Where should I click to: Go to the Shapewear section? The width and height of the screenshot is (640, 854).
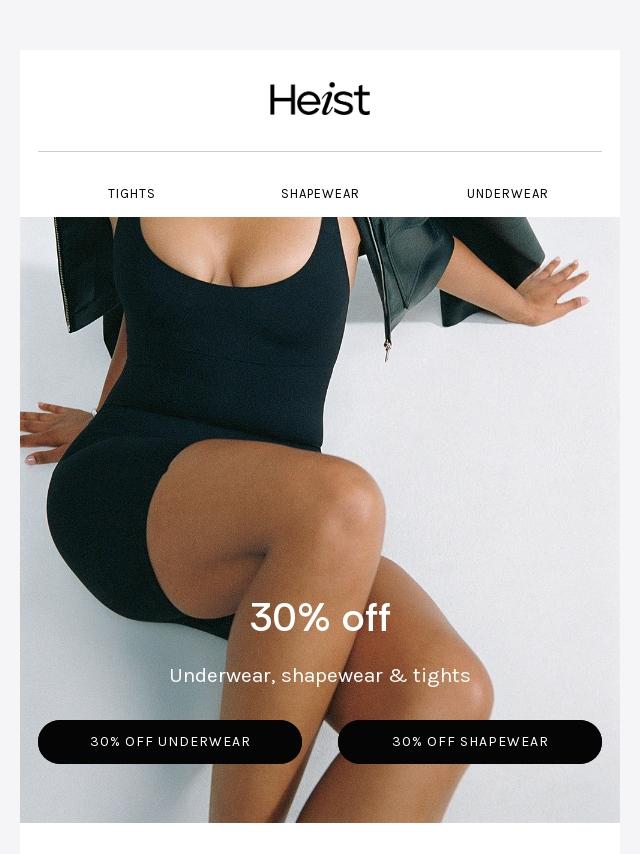point(320,194)
